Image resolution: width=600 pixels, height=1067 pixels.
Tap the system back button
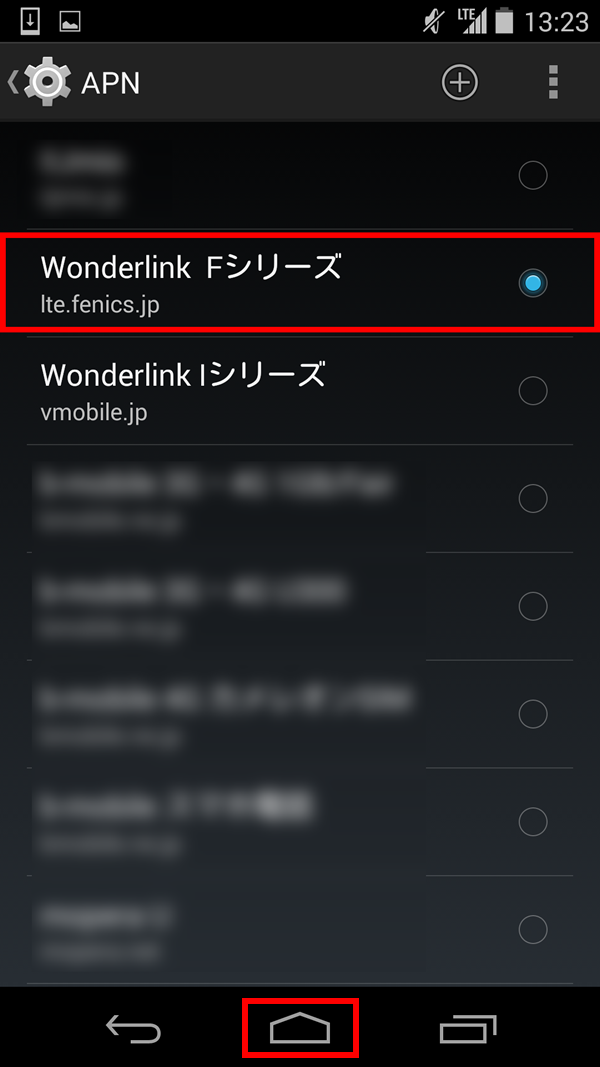pos(132,1027)
